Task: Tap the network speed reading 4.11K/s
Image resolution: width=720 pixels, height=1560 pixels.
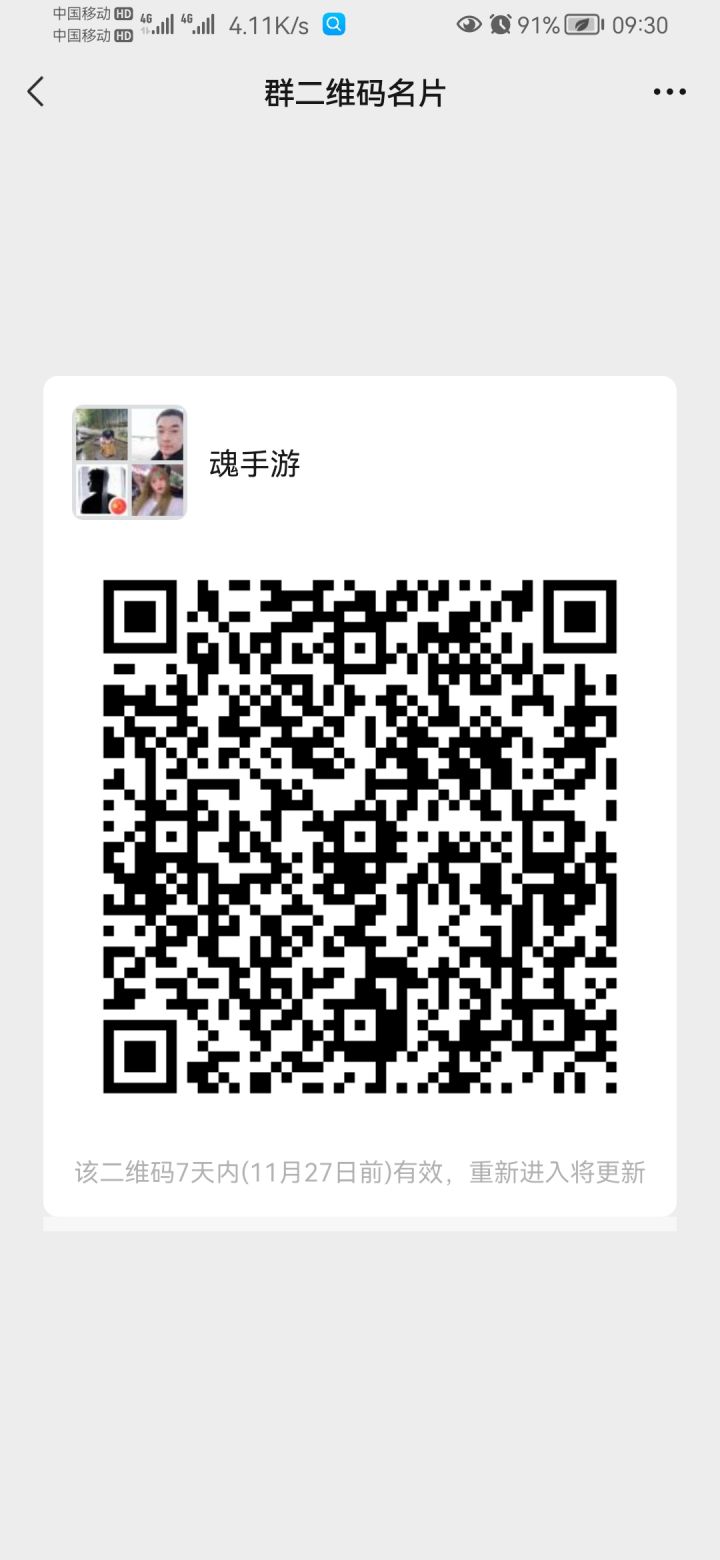Action: 267,25
